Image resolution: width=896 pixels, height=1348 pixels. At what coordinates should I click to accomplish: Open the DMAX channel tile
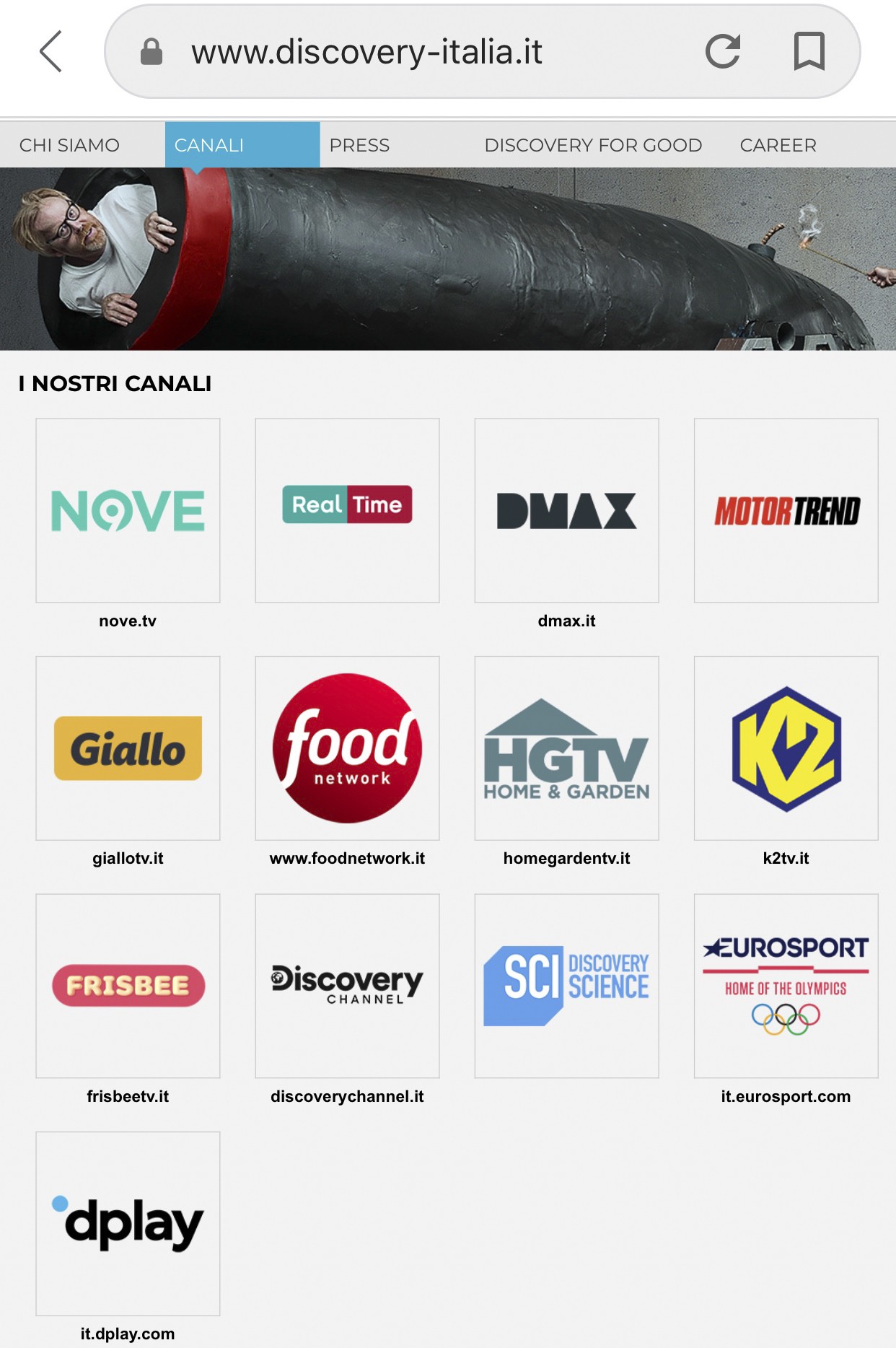click(566, 510)
